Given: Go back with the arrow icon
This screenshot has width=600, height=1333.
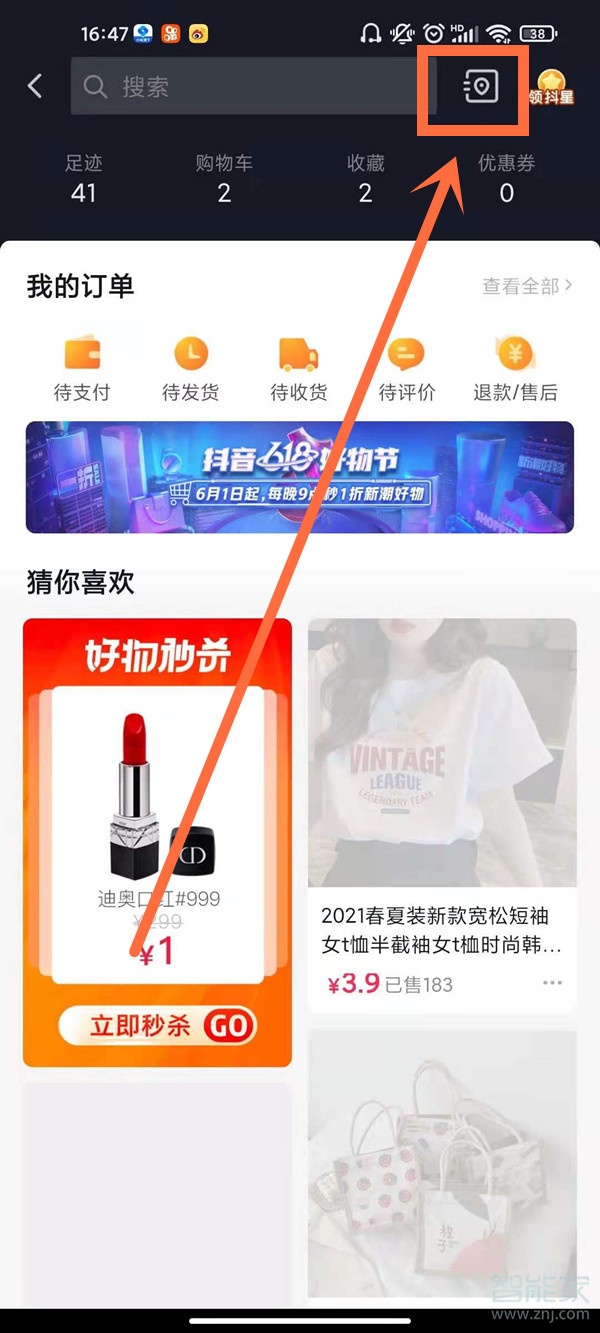Looking at the screenshot, I should [x=35, y=86].
